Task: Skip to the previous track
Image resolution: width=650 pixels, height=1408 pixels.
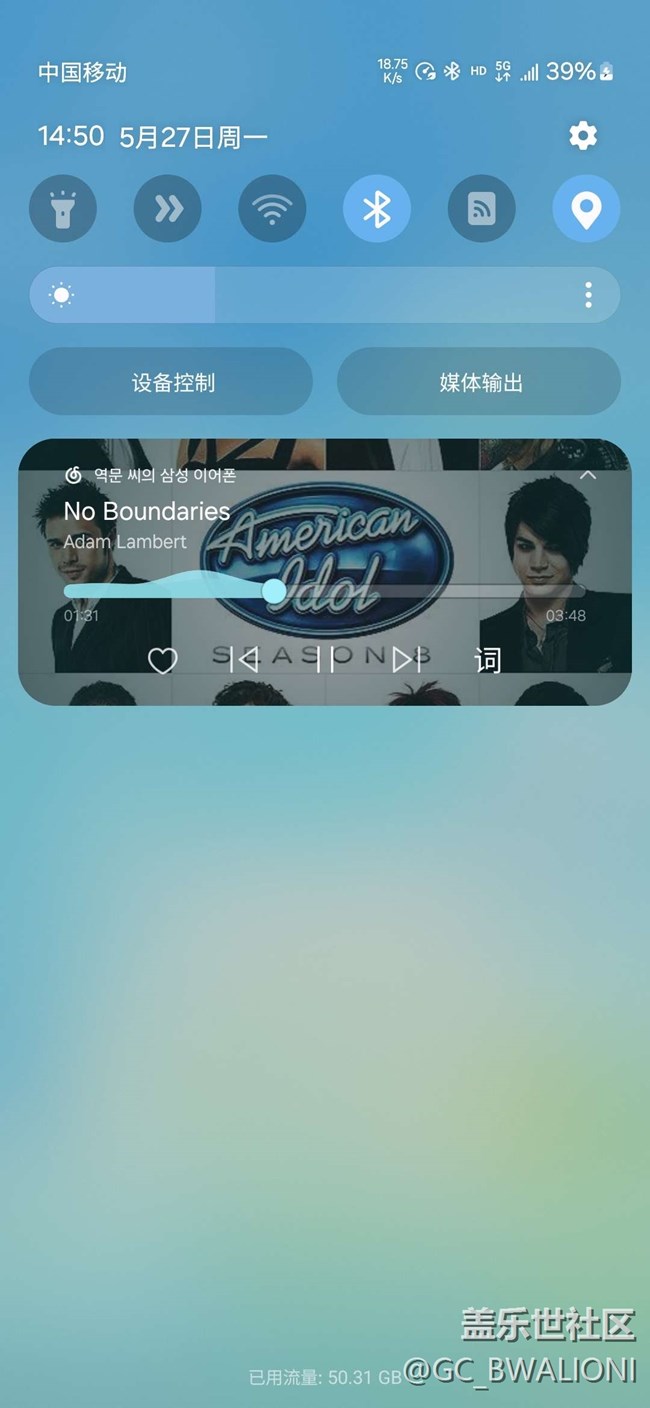Action: point(243,659)
